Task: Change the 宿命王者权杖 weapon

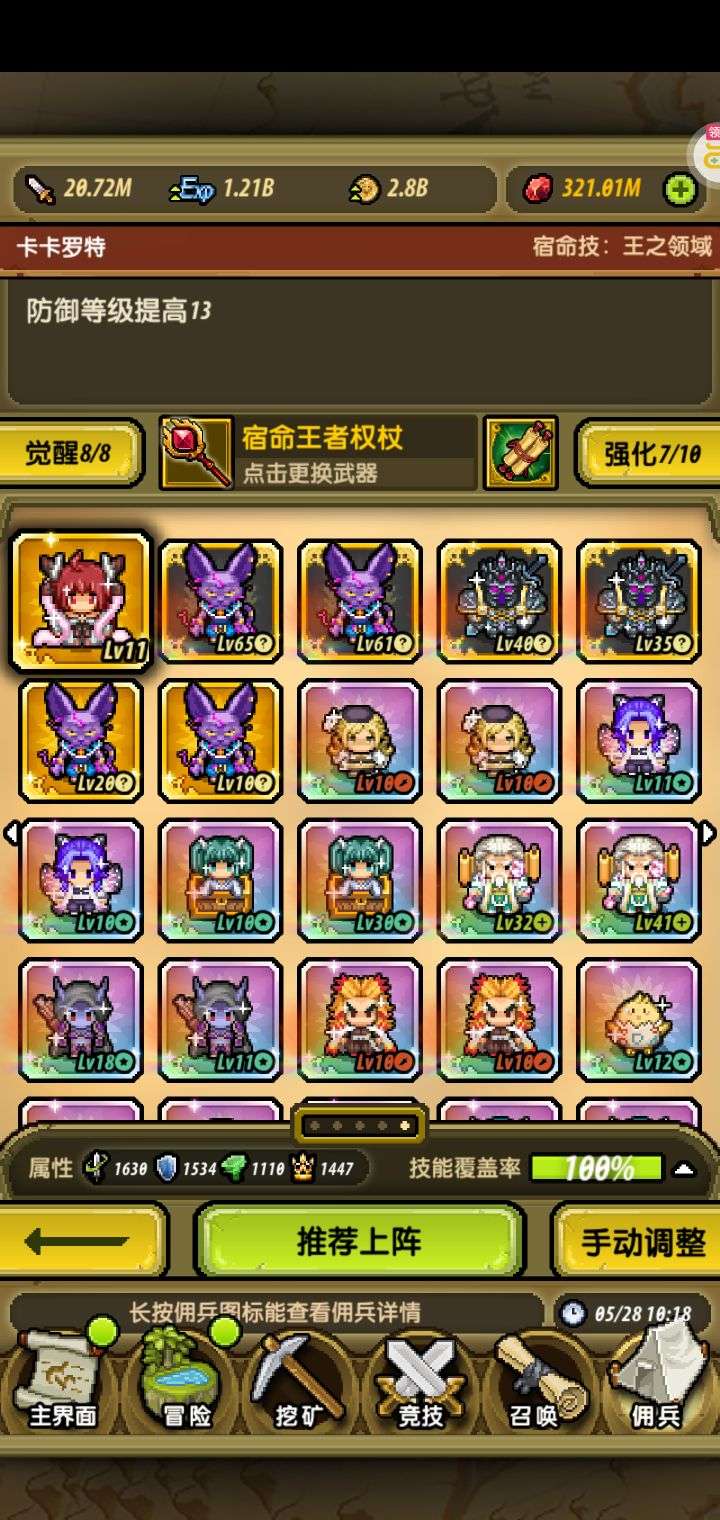Action: [318, 453]
